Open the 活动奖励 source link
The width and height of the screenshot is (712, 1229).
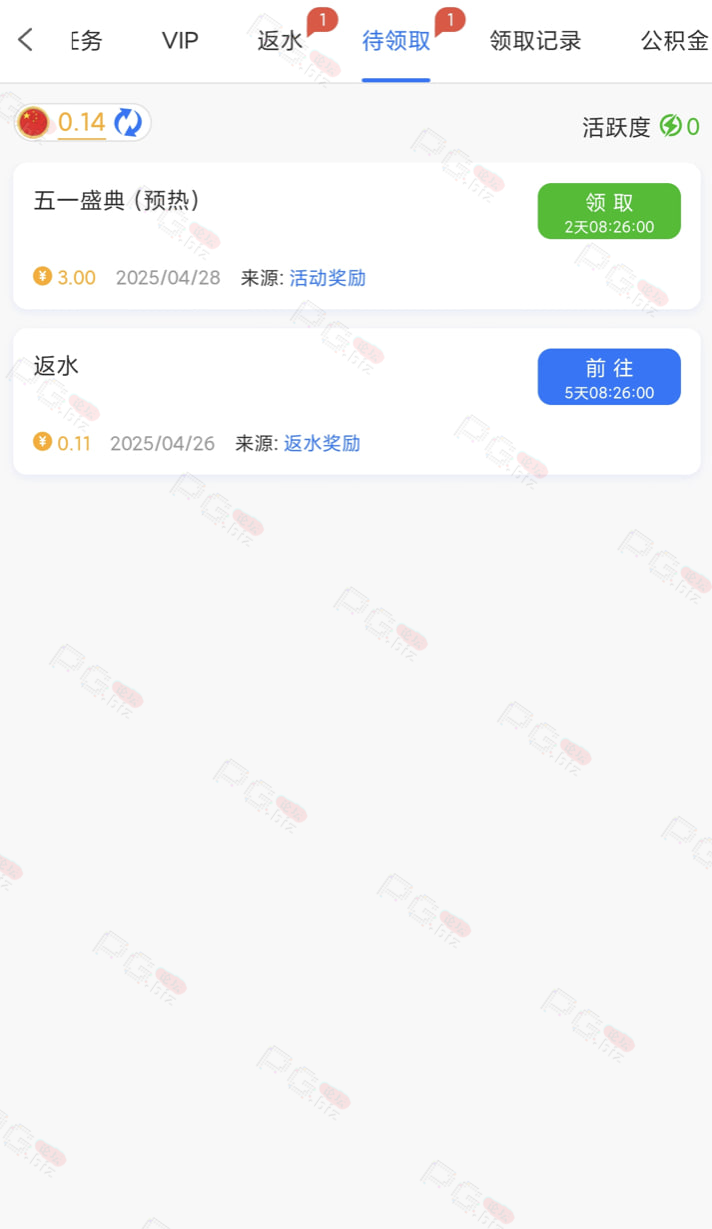tap(328, 278)
